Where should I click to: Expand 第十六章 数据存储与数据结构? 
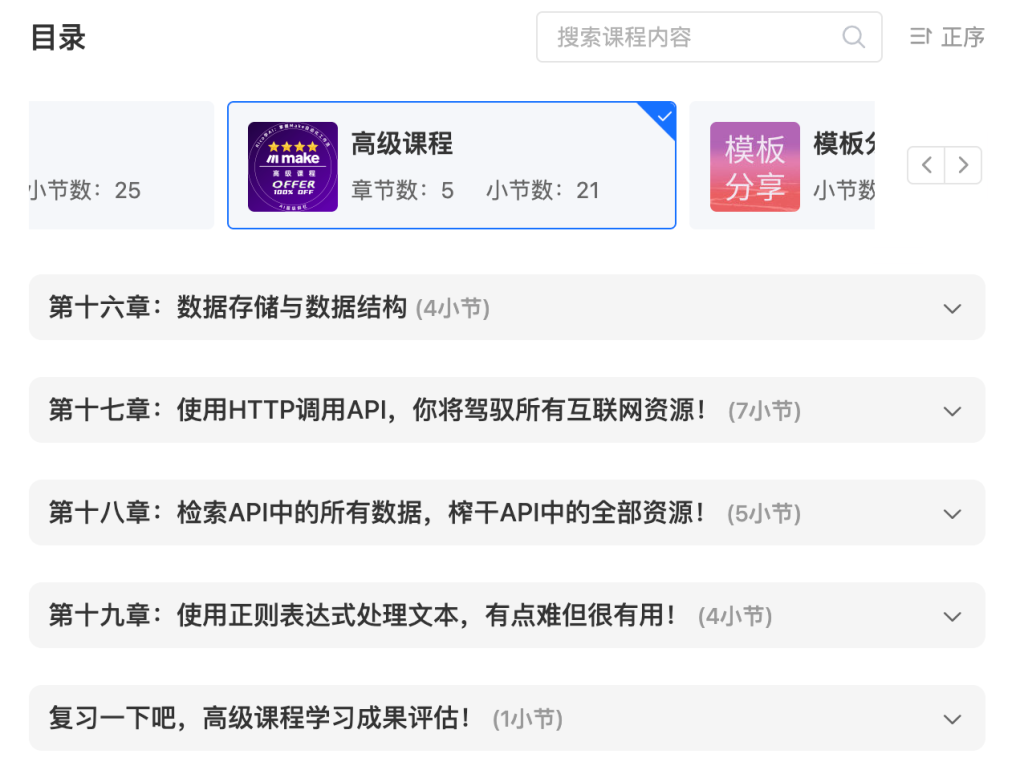point(506,308)
